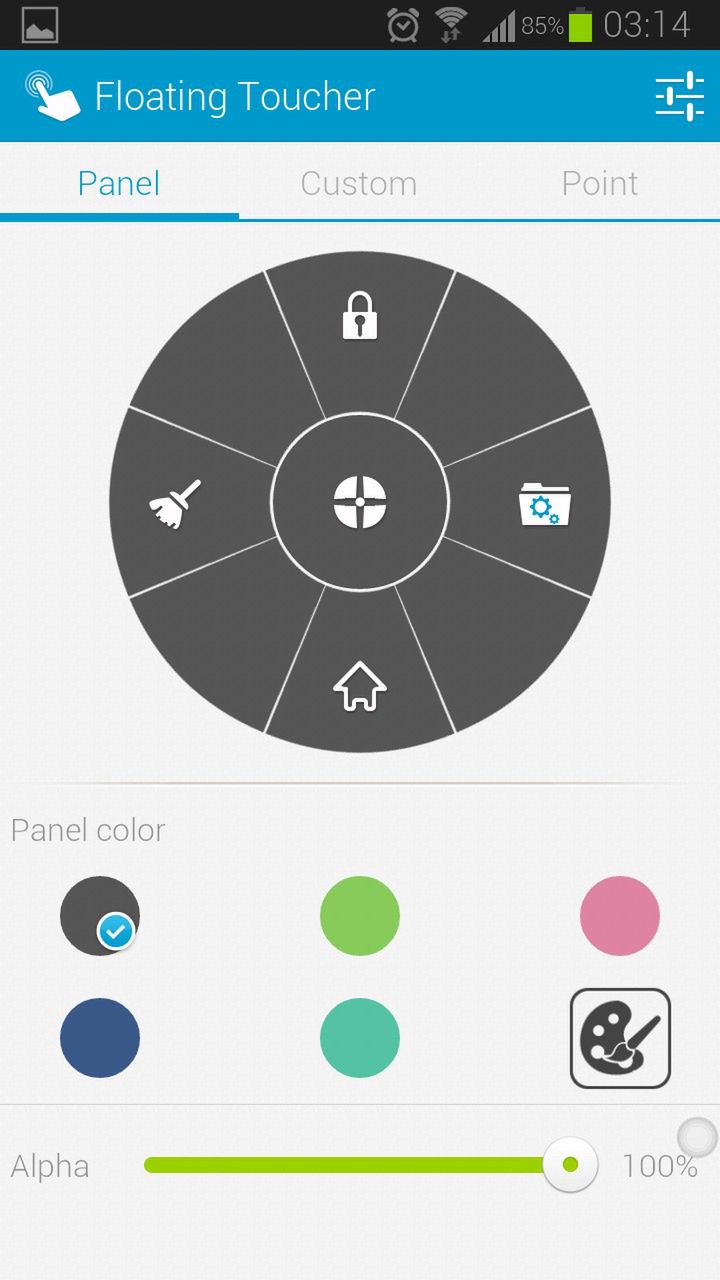Open the settings sliders icon
720x1280 pixels.
[680, 97]
